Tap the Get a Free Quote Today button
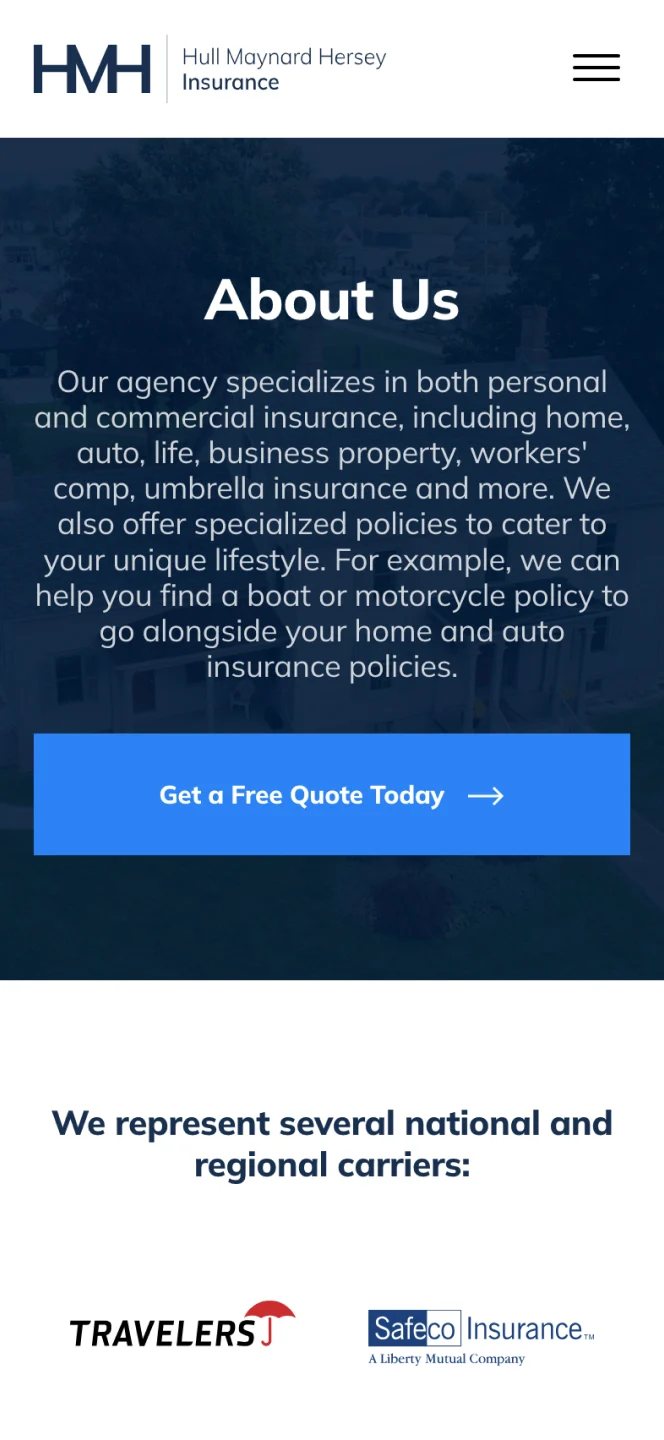 332,795
